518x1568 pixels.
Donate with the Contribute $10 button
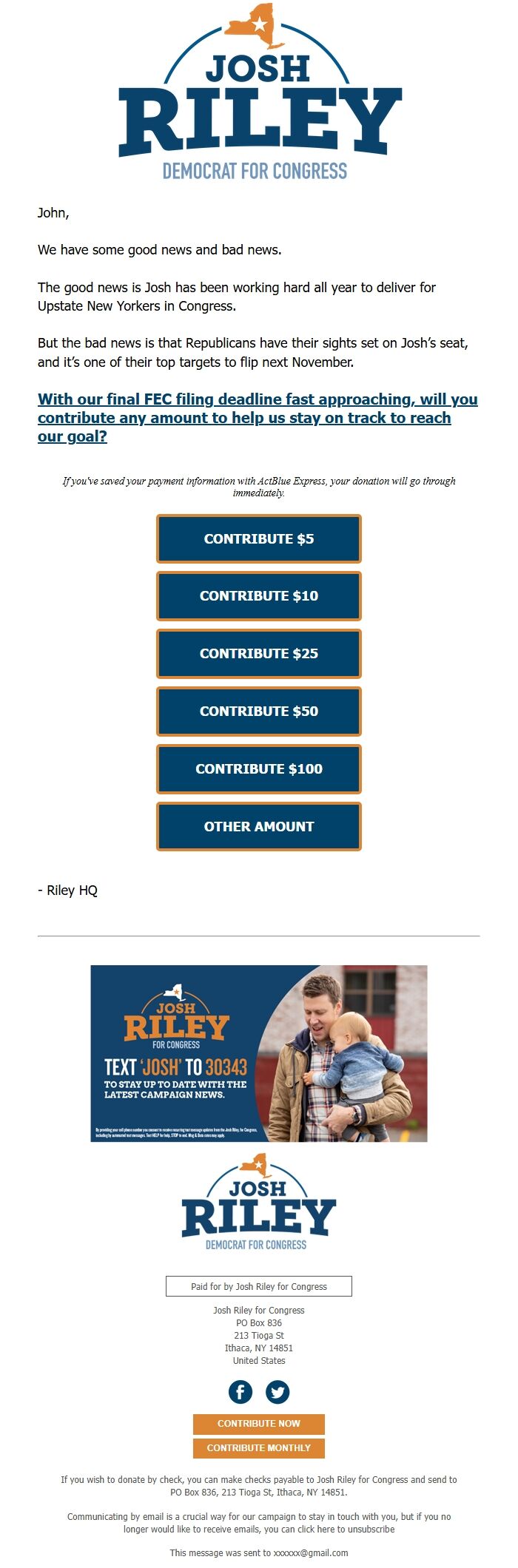259,596
